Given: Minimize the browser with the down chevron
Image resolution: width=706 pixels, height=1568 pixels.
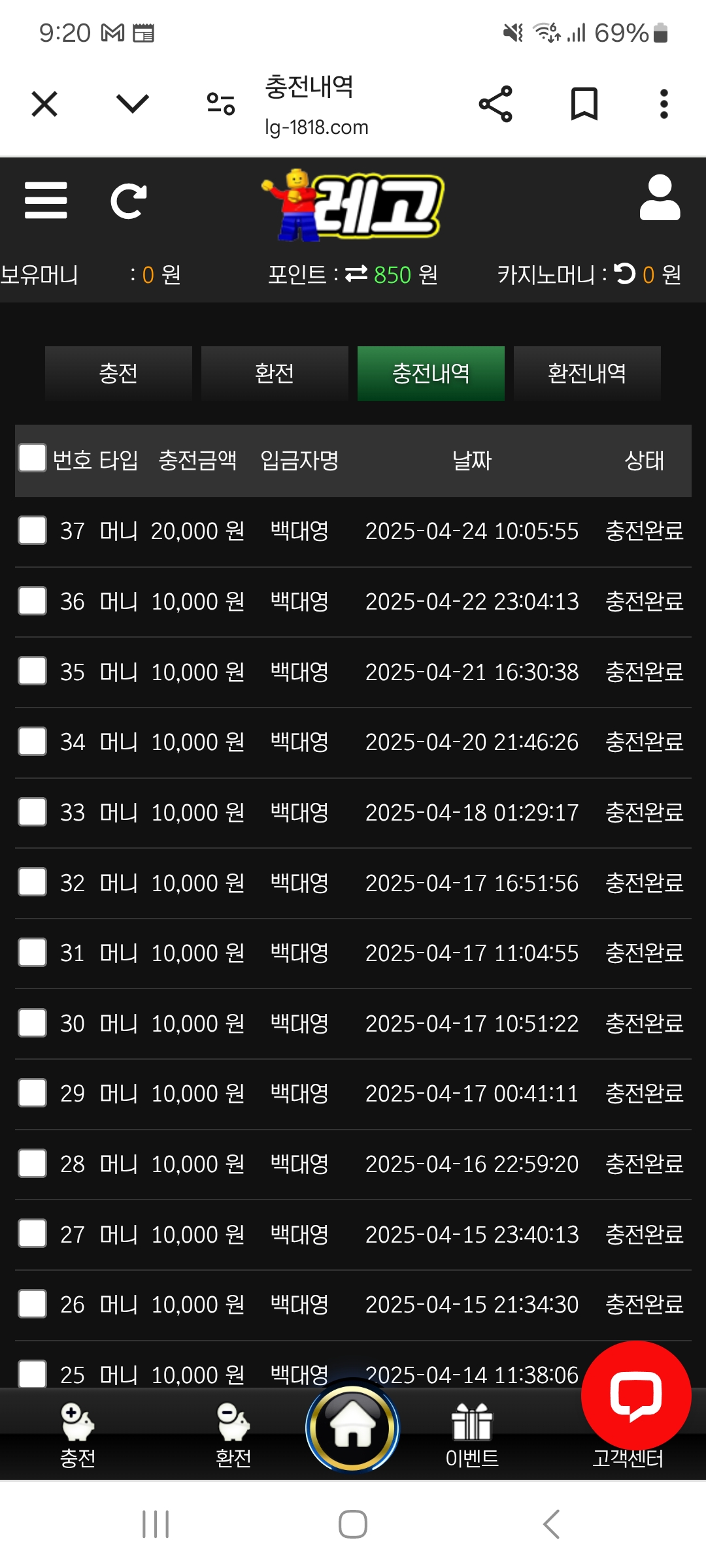Looking at the screenshot, I should point(132,104).
